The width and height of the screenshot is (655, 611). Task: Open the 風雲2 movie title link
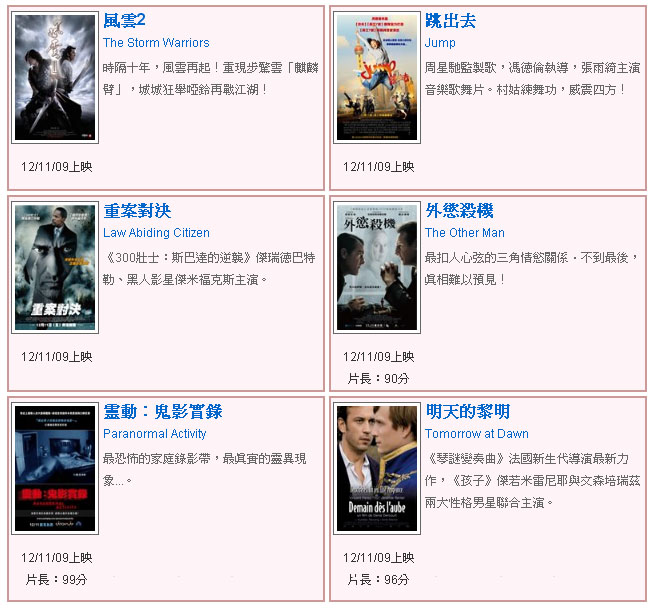point(125,21)
